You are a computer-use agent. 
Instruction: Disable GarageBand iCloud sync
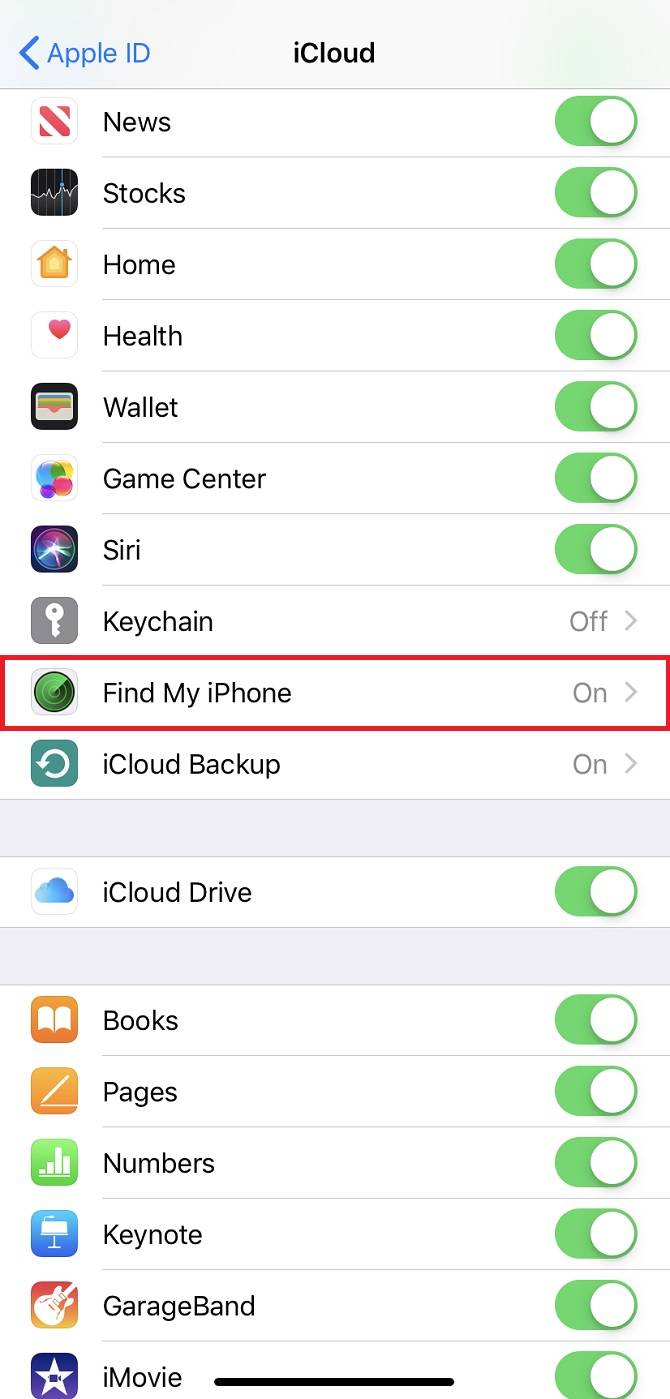[x=595, y=1306]
